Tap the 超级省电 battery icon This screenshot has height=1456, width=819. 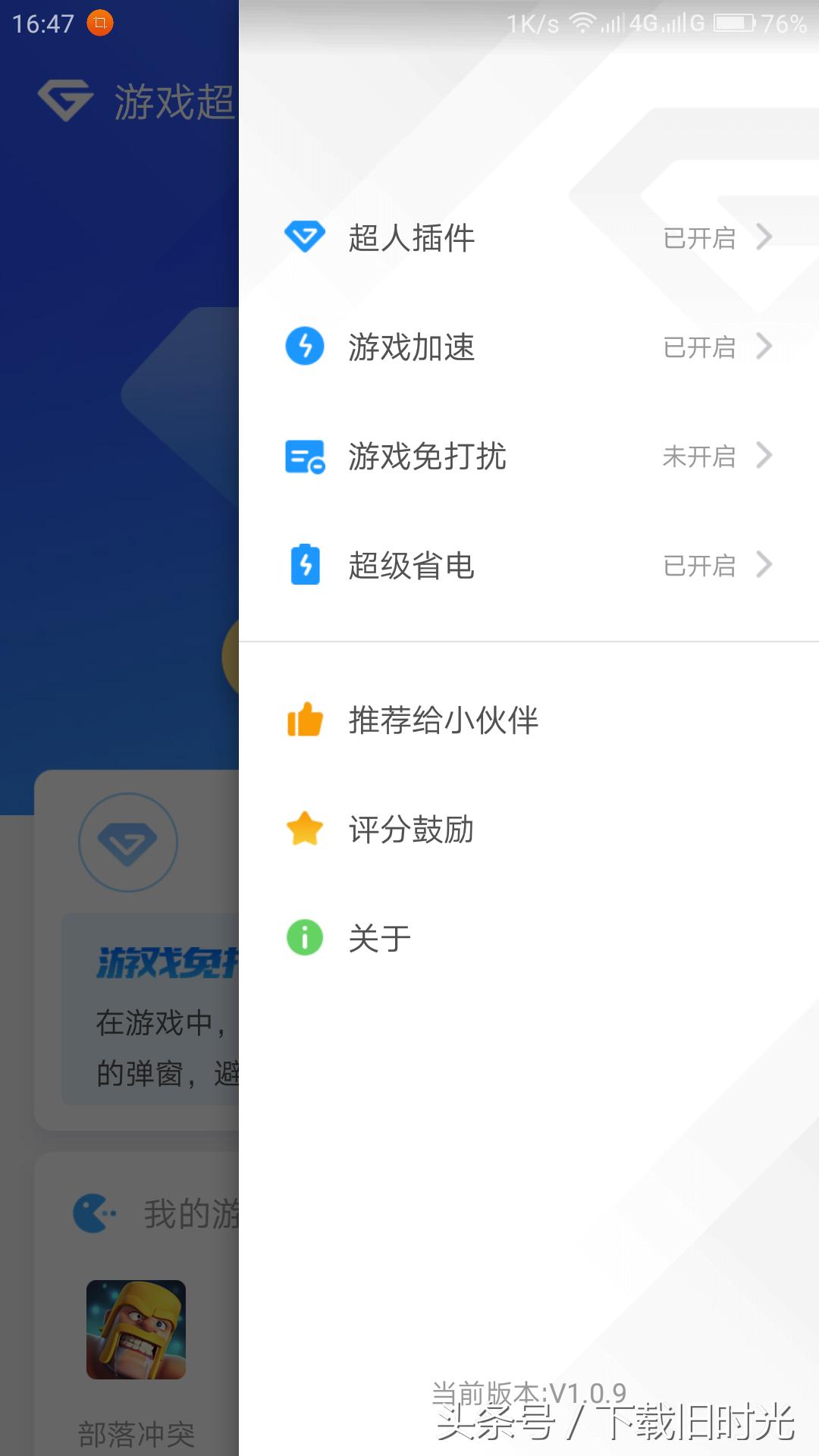(304, 566)
